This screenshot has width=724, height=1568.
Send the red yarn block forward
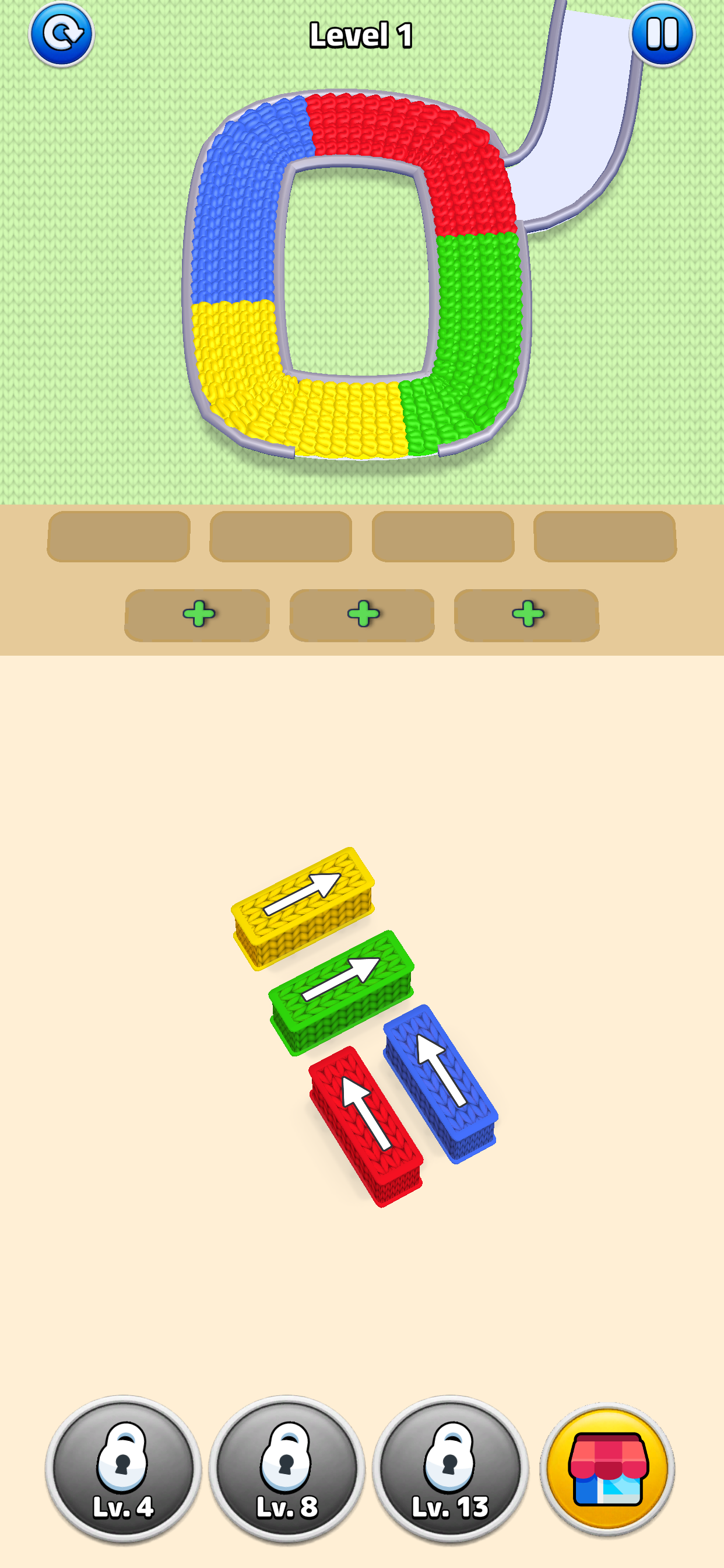365,1125
